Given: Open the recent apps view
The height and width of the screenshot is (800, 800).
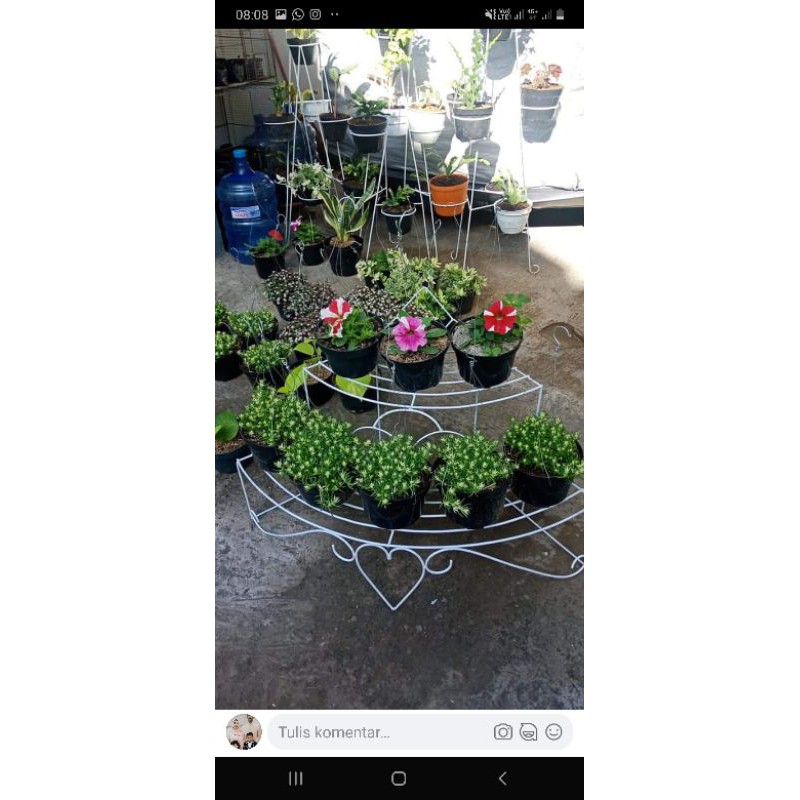Looking at the screenshot, I should pyautogui.click(x=296, y=778).
